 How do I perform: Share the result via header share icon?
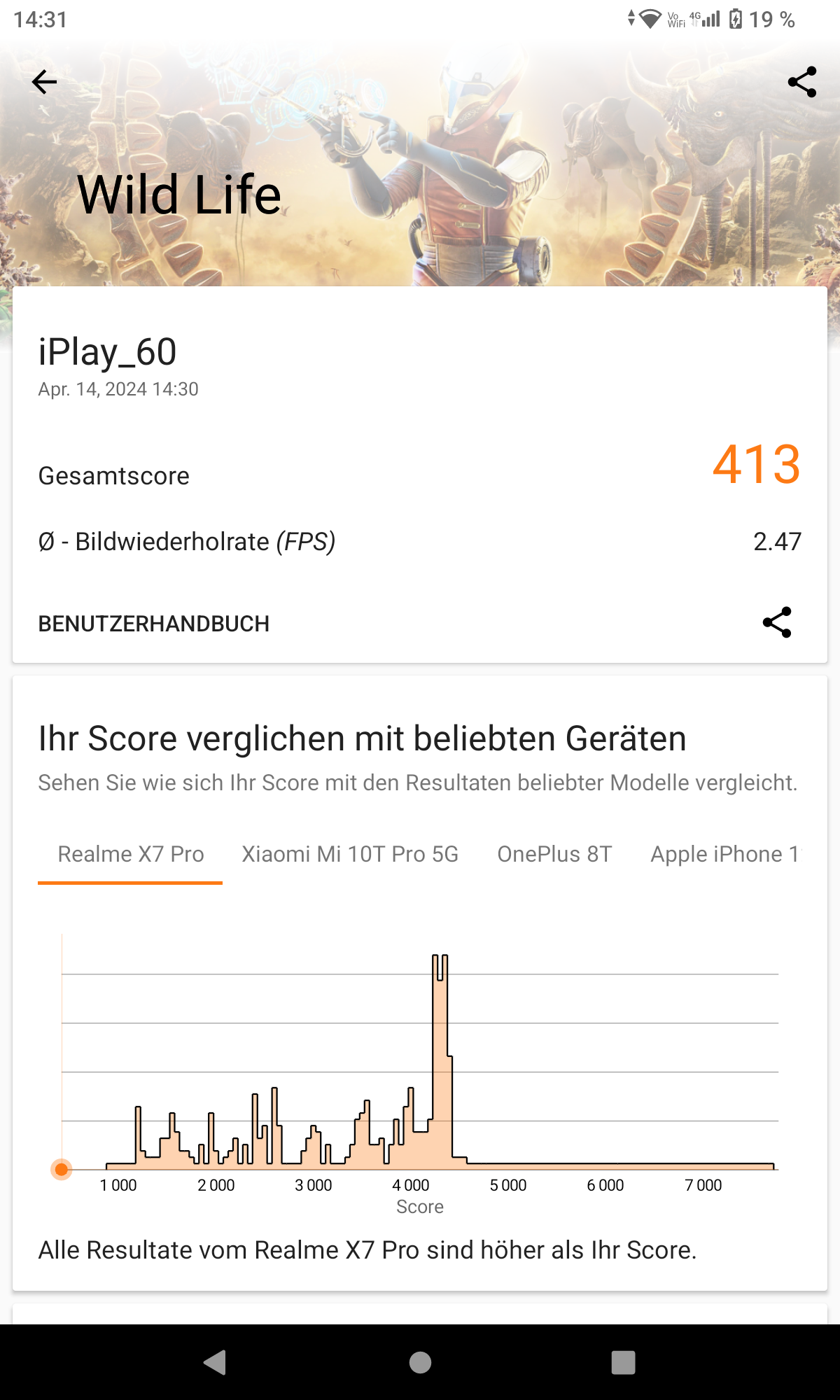coord(802,82)
